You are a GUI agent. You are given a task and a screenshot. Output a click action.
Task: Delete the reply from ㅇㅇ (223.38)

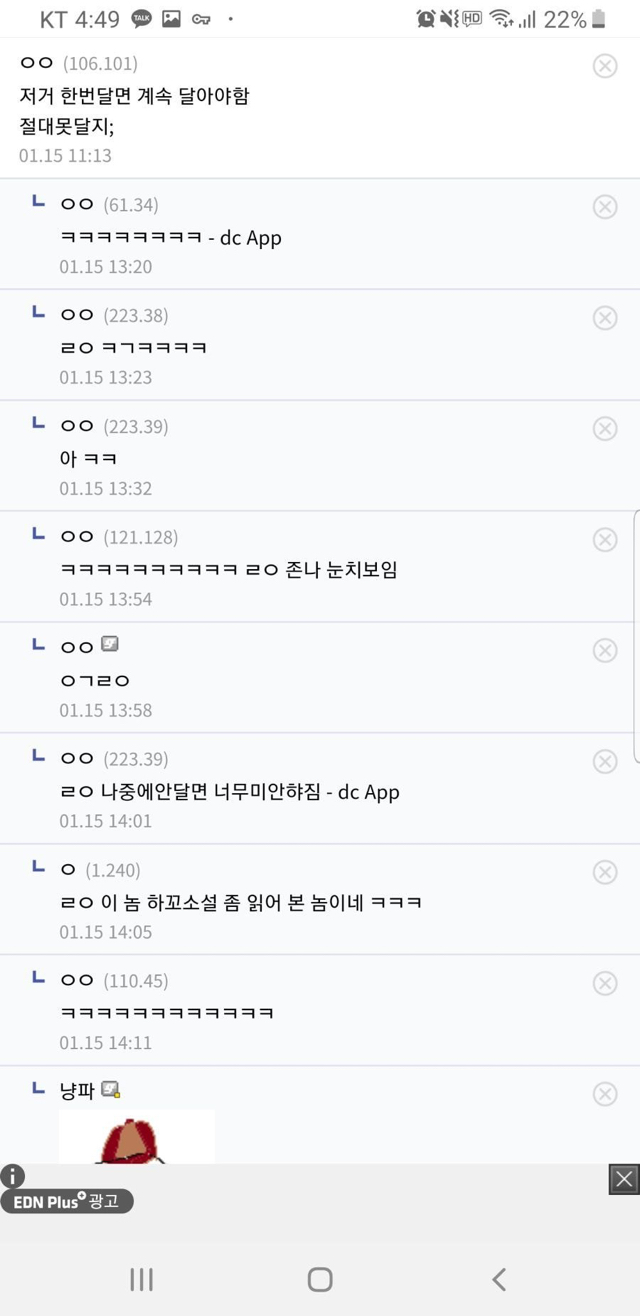click(x=605, y=318)
